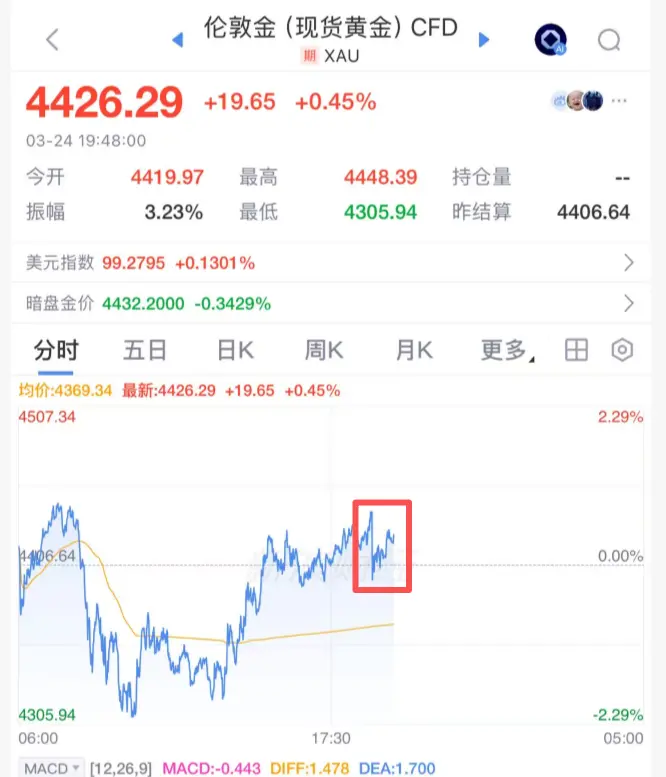Switch to the next instrument with right arrow
This screenshot has height=777, width=666.
[484, 40]
